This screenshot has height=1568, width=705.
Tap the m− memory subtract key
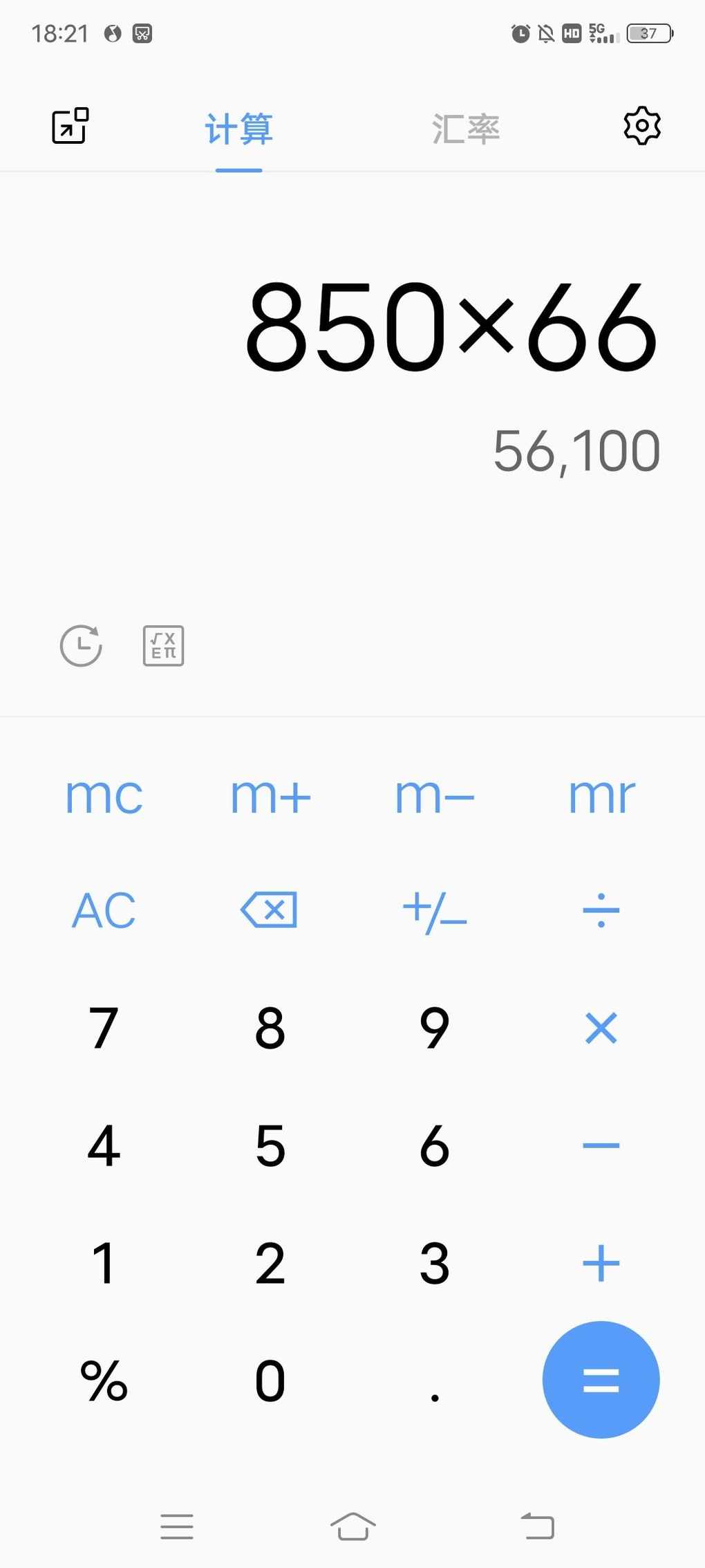coord(435,795)
